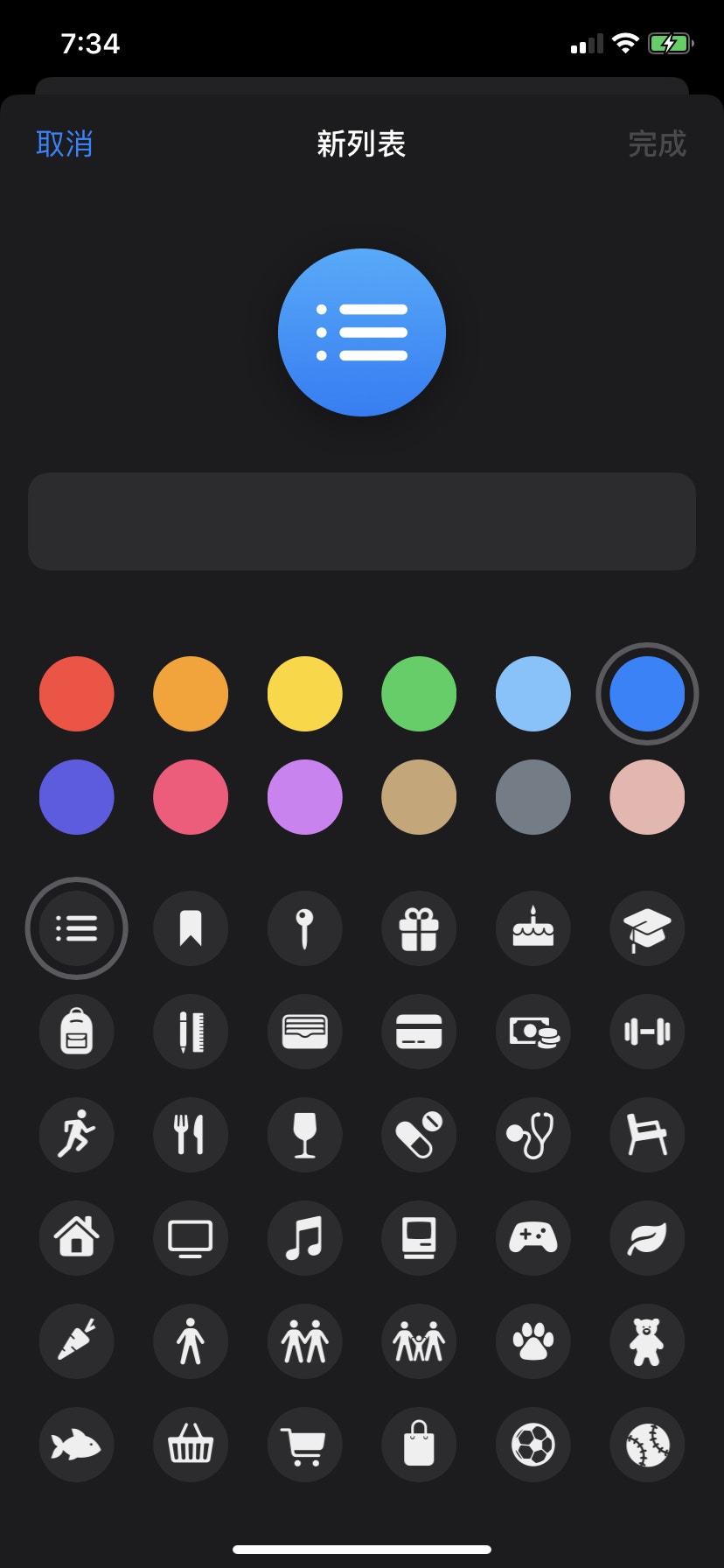724x1568 pixels.
Task: Choose the brown color swatch
Action: click(x=419, y=797)
